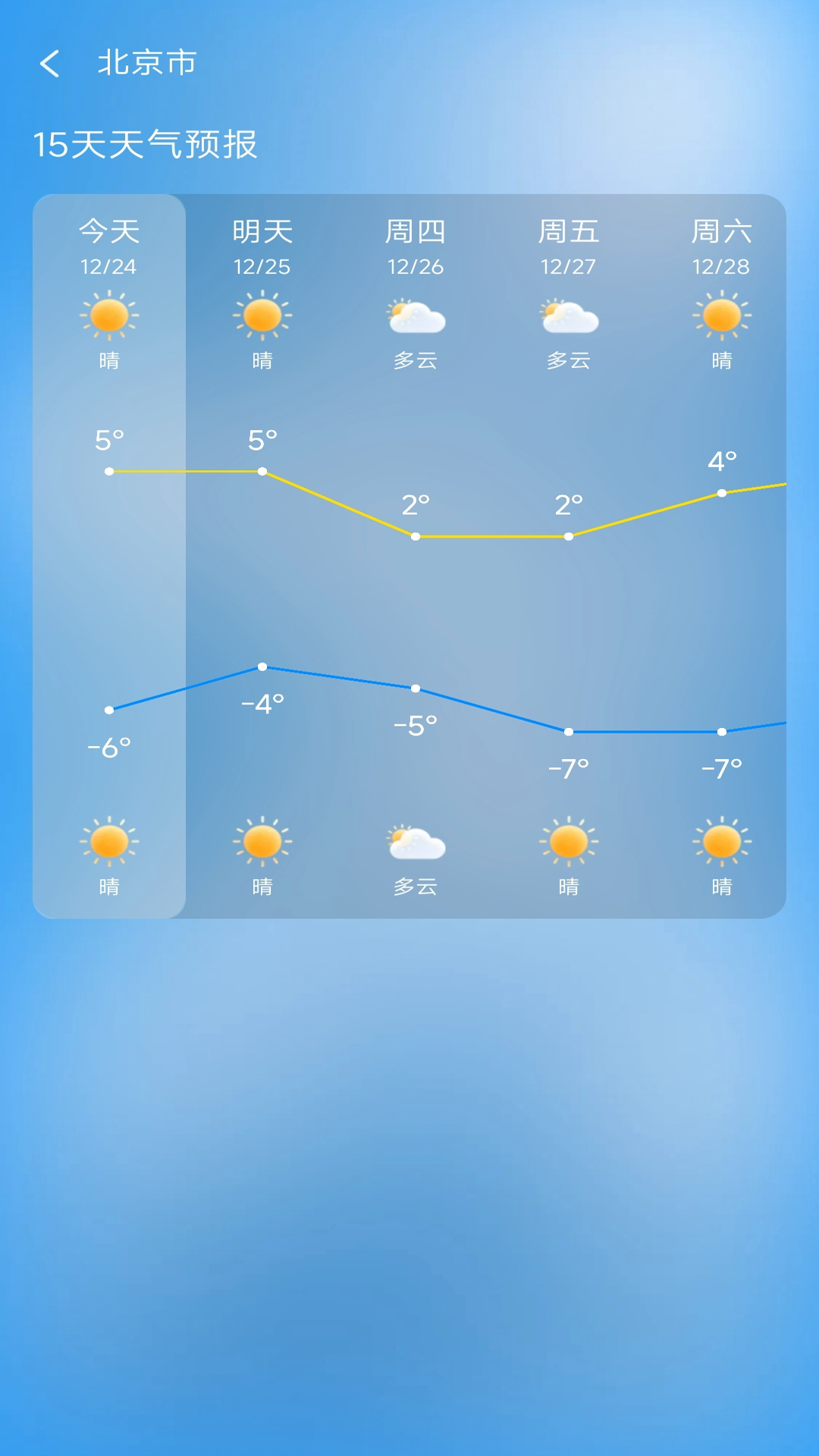Go back using the top-left arrow

point(50,64)
